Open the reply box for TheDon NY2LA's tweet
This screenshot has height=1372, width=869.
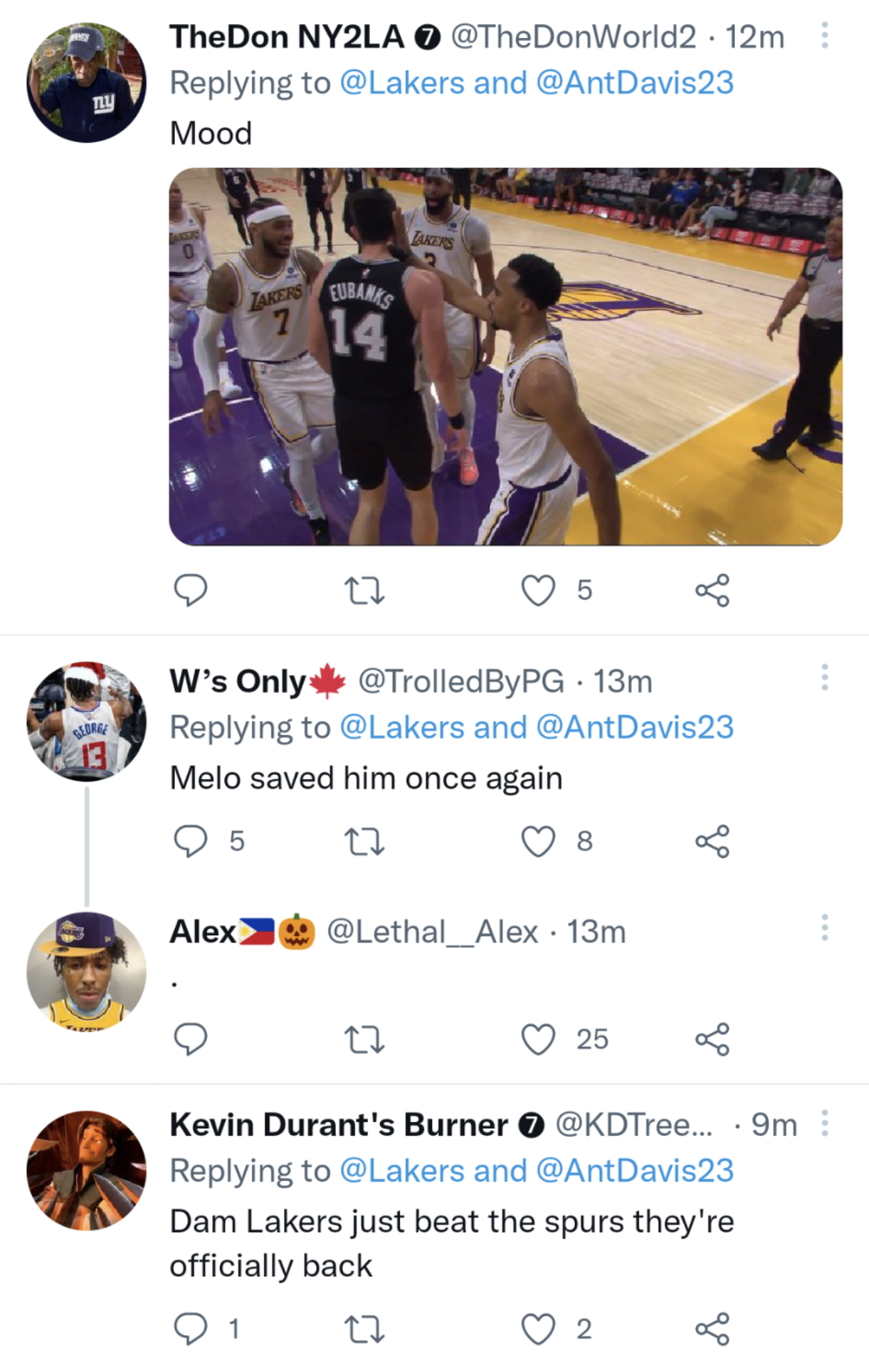[191, 590]
